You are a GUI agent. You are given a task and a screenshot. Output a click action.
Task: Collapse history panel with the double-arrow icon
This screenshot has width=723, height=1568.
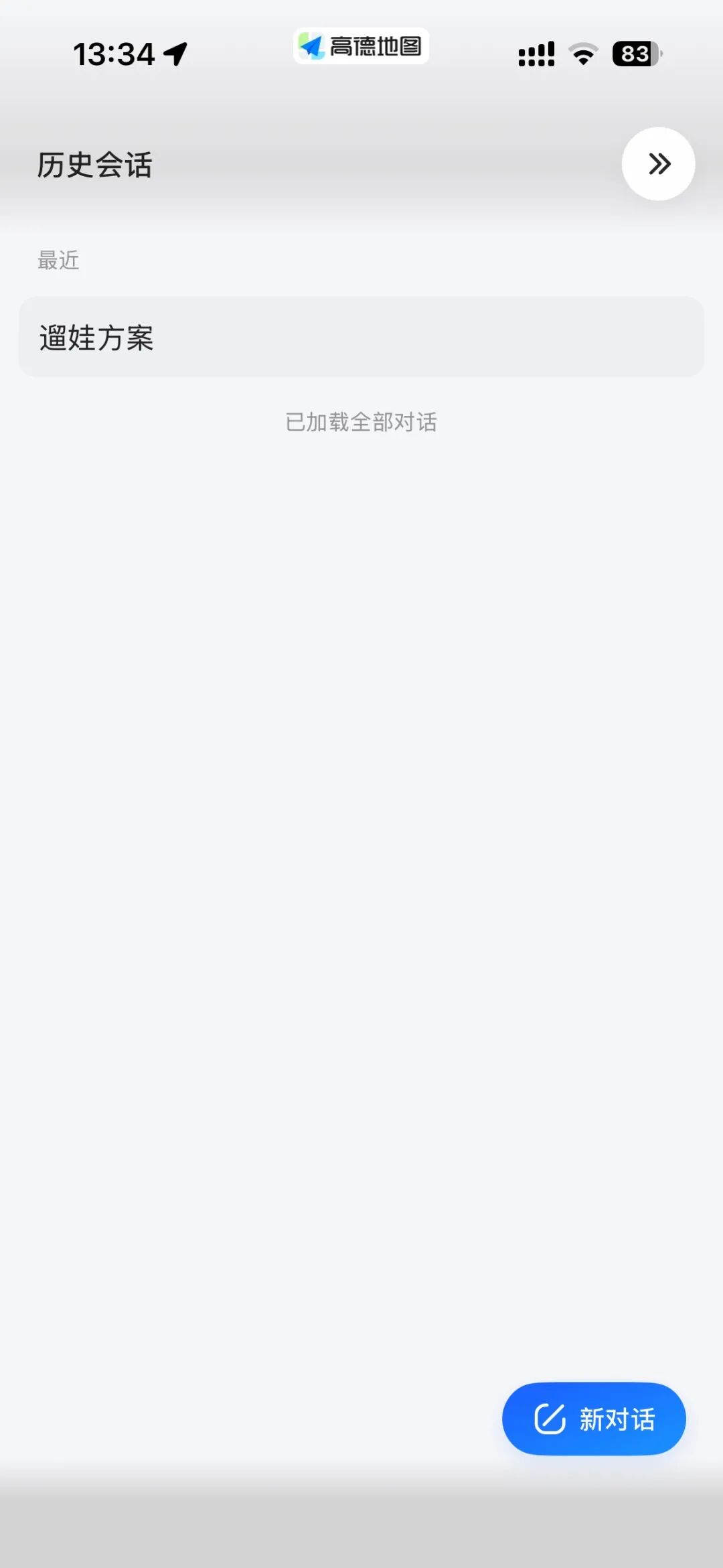coord(658,164)
